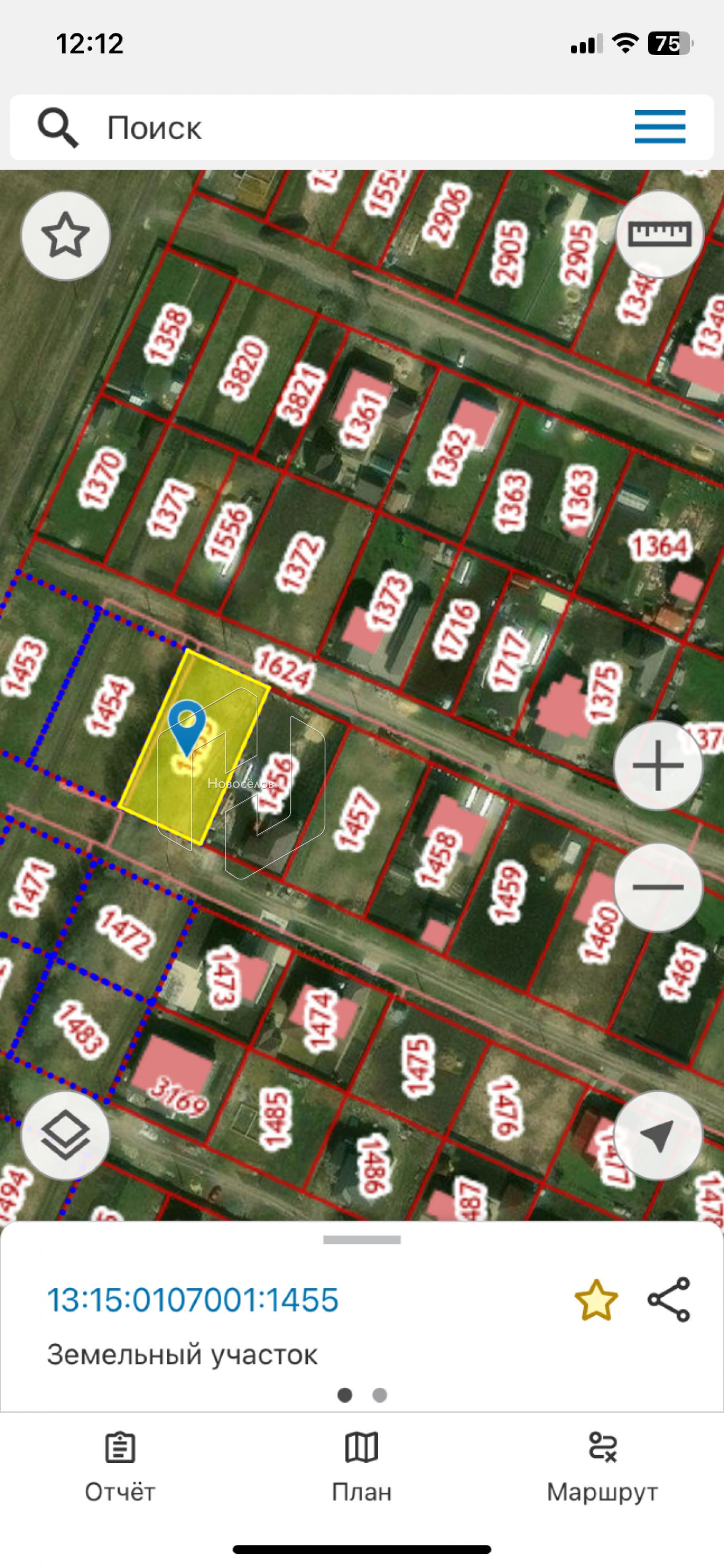Zoom out the map with minus
Image resolution: width=724 pixels, height=1568 pixels.
[x=658, y=887]
